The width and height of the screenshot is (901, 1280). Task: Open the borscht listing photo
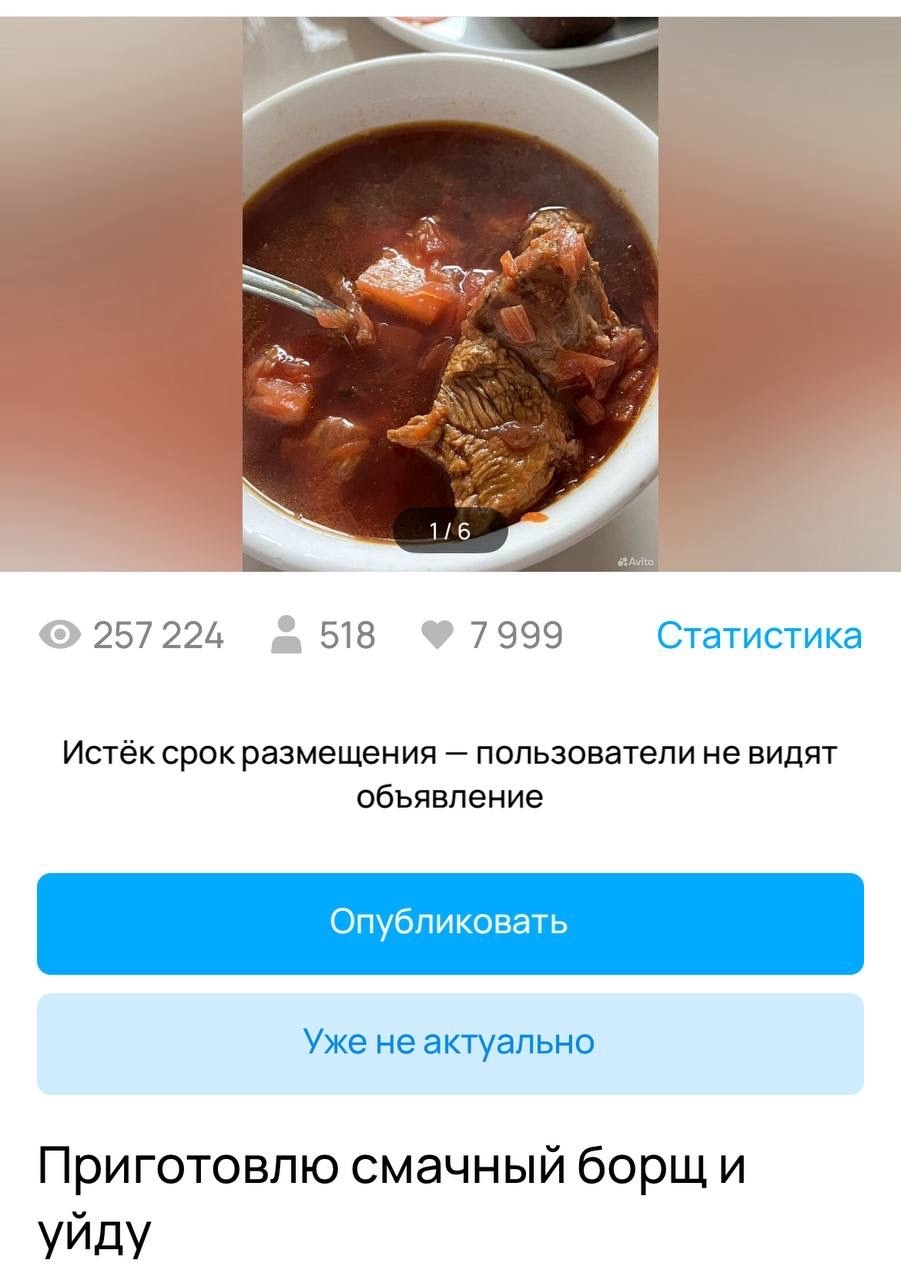click(450, 300)
